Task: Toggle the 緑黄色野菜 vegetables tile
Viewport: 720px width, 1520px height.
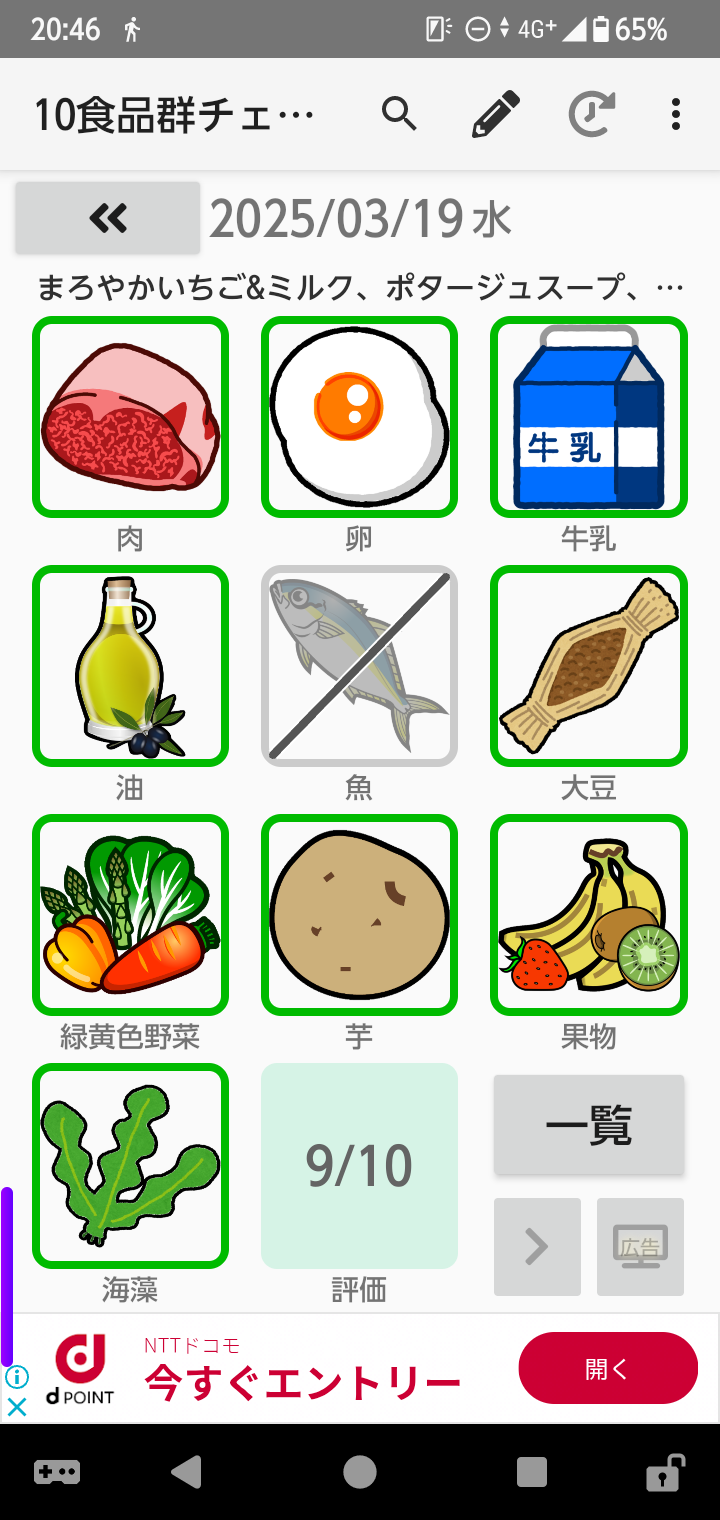Action: pyautogui.click(x=131, y=915)
